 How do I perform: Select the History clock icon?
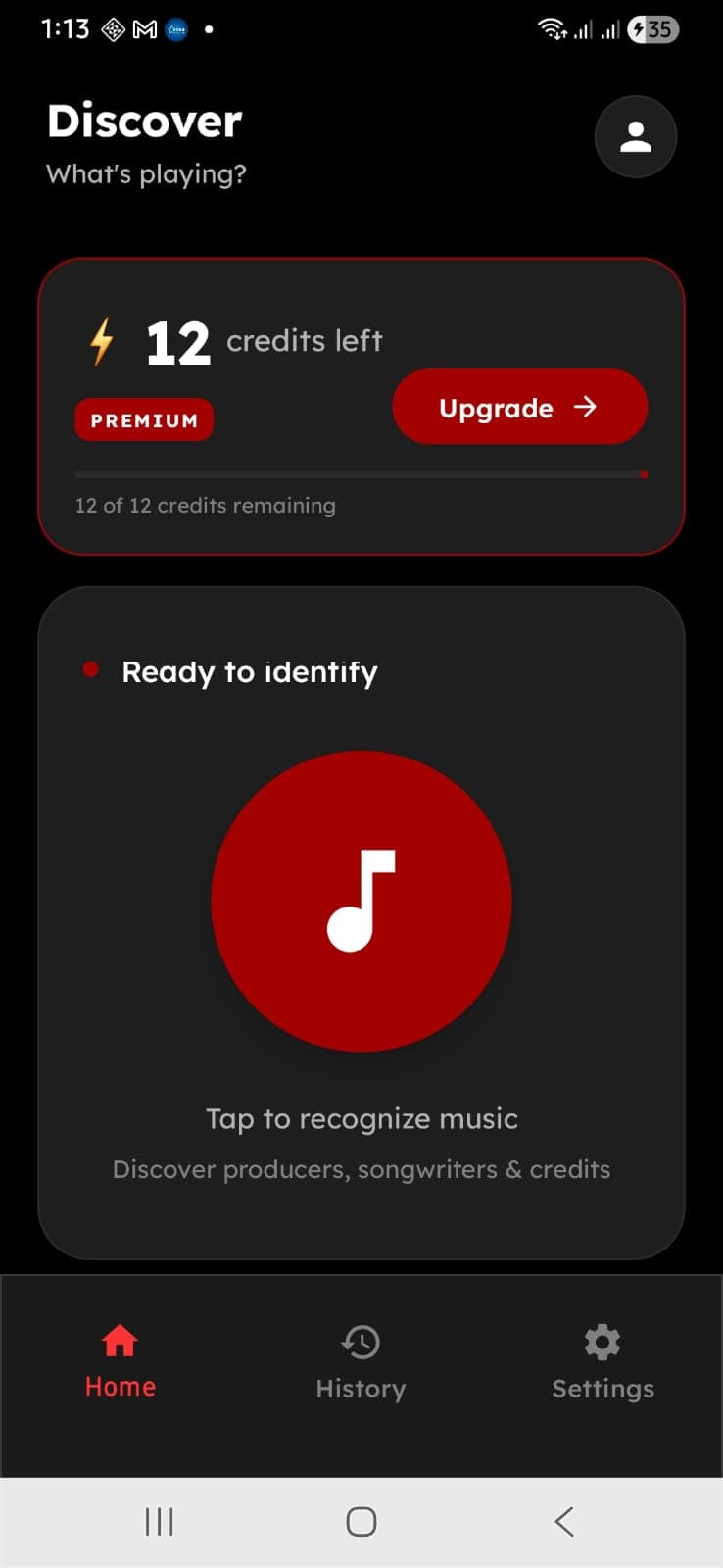click(361, 1342)
